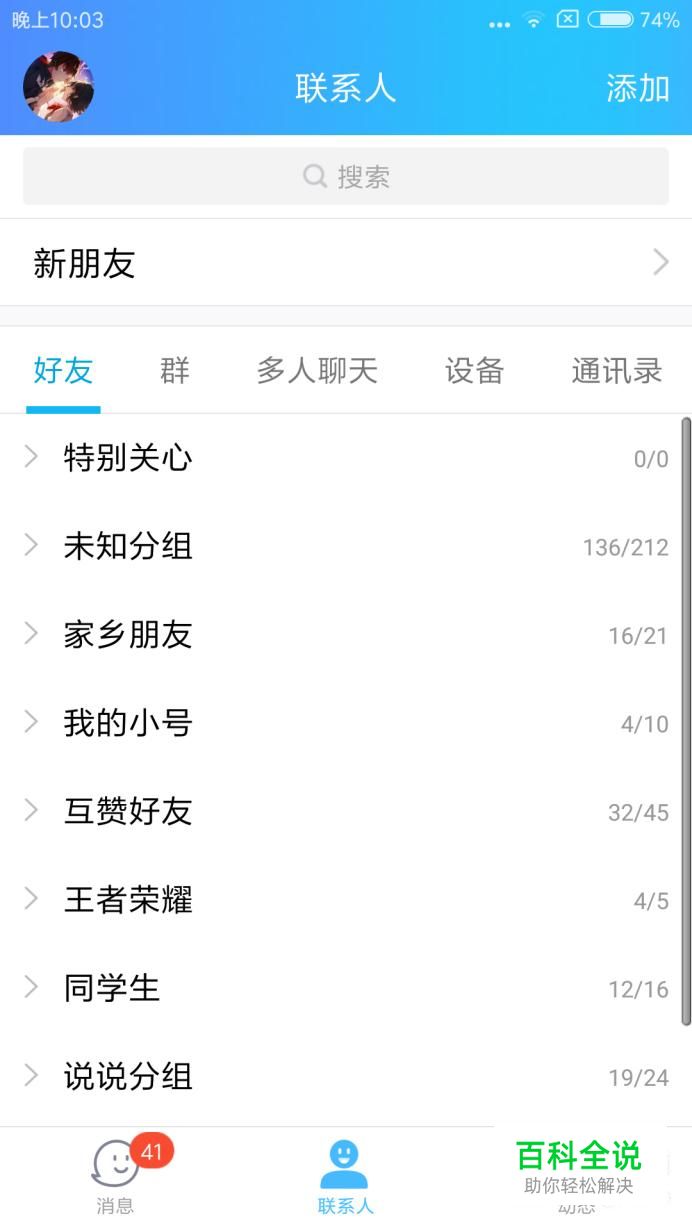Select the 好友 tab

[x=63, y=371]
